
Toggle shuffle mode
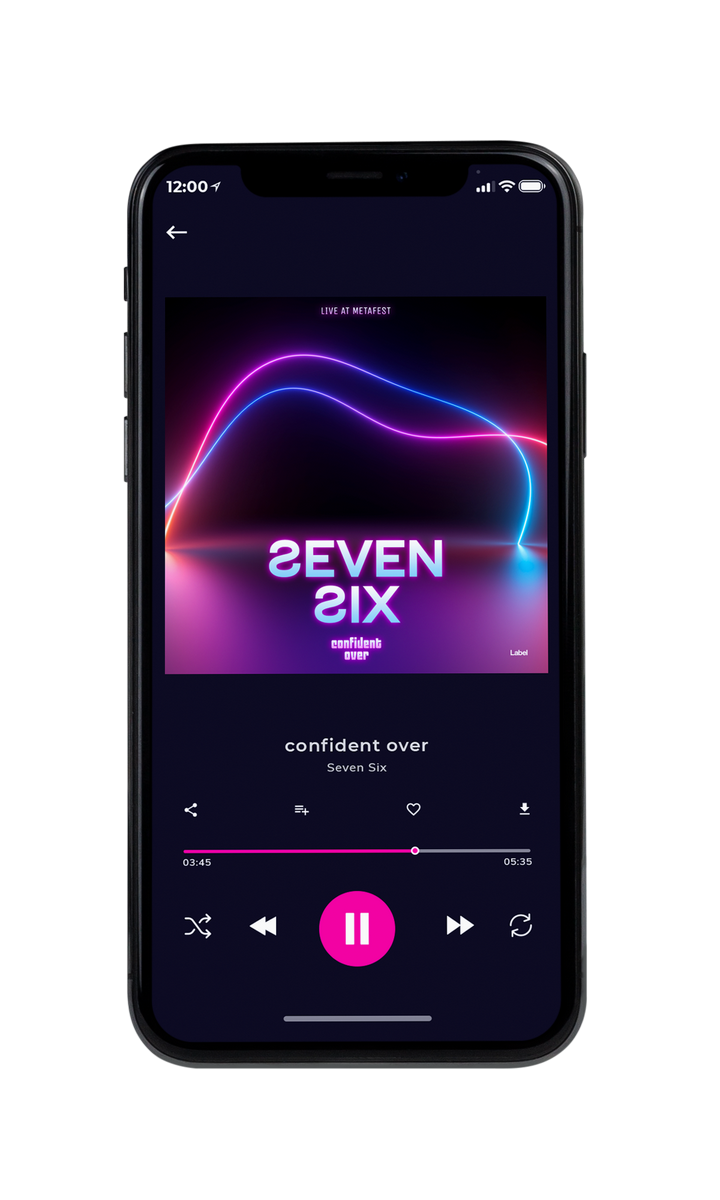tap(198, 926)
